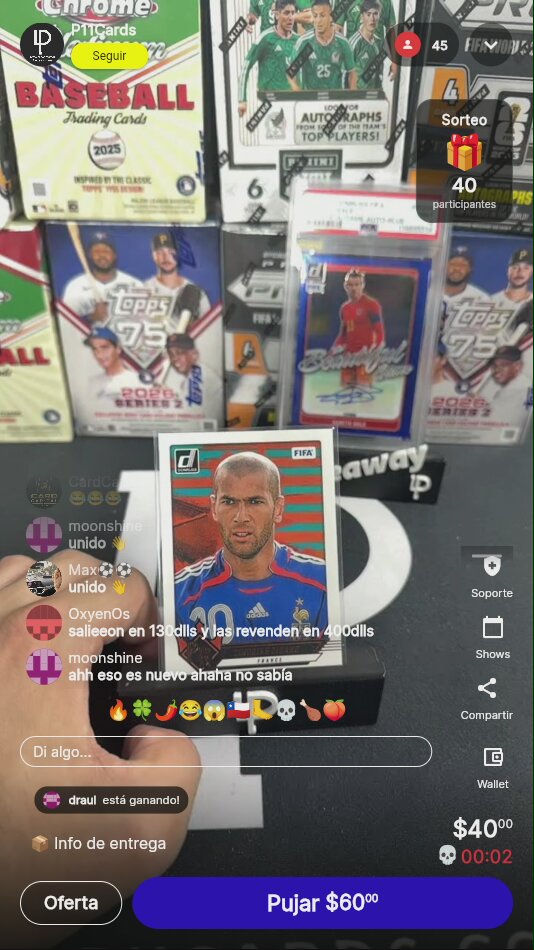Open the Wallet

pos(493,768)
